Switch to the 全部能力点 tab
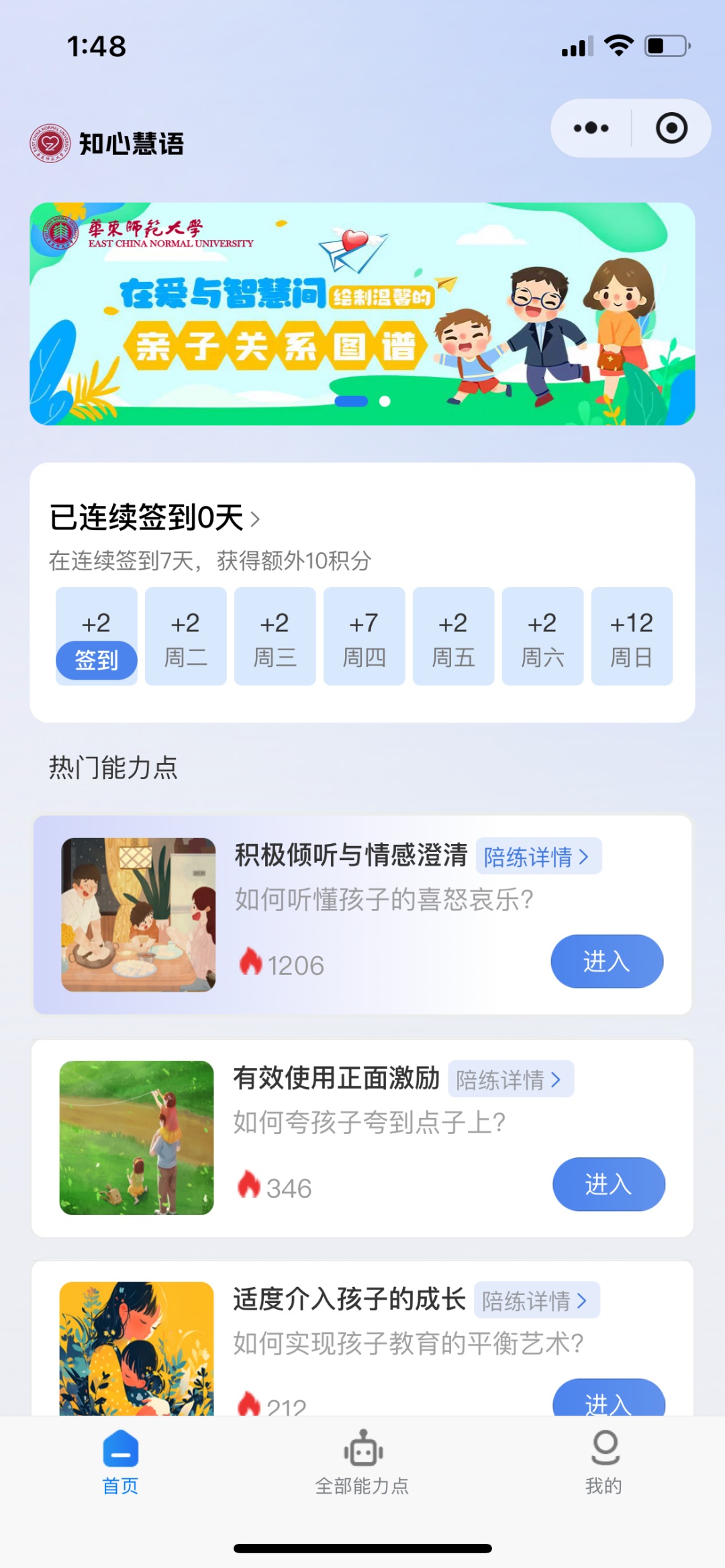 click(x=362, y=1463)
